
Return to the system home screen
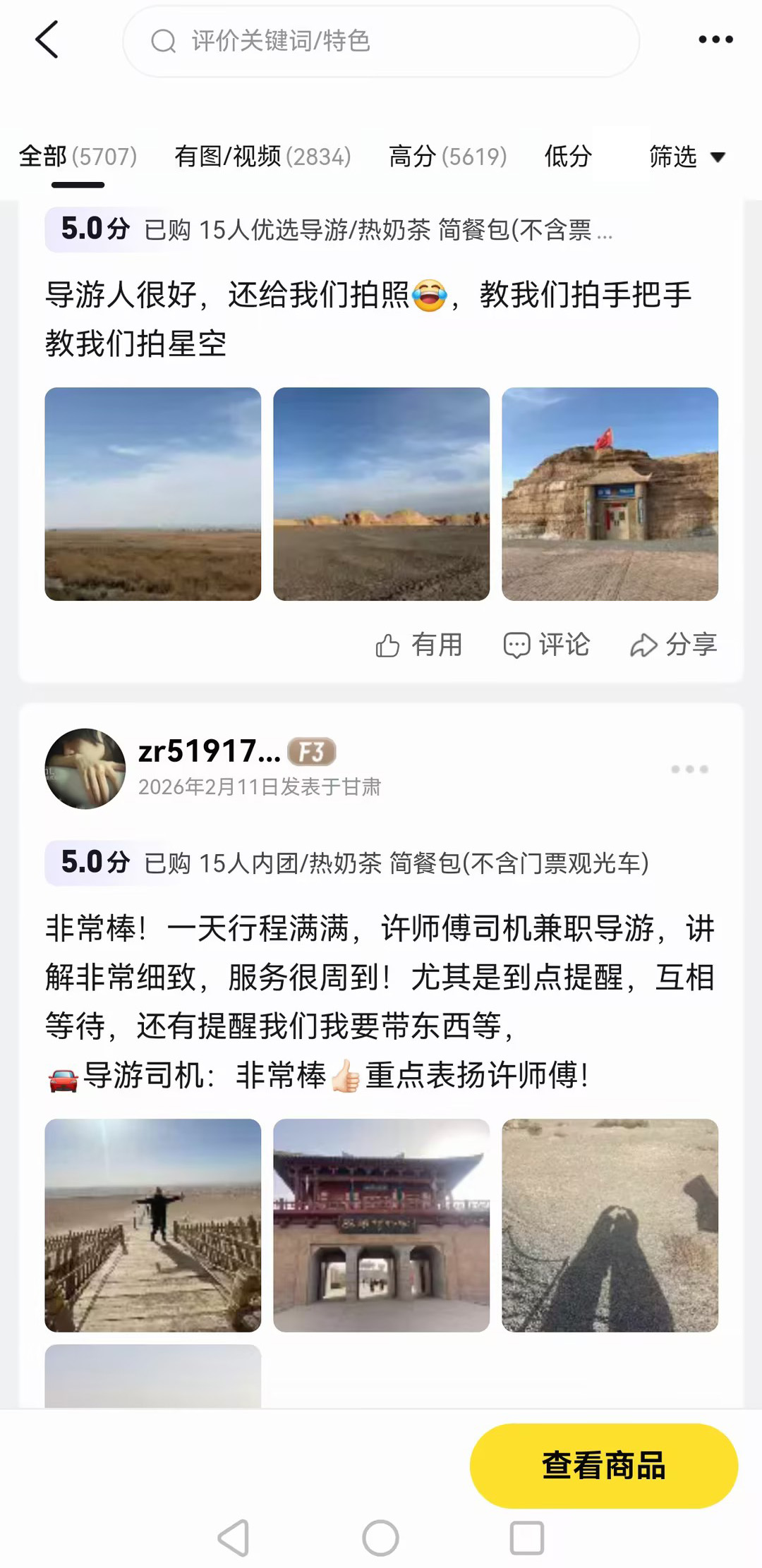381,1538
